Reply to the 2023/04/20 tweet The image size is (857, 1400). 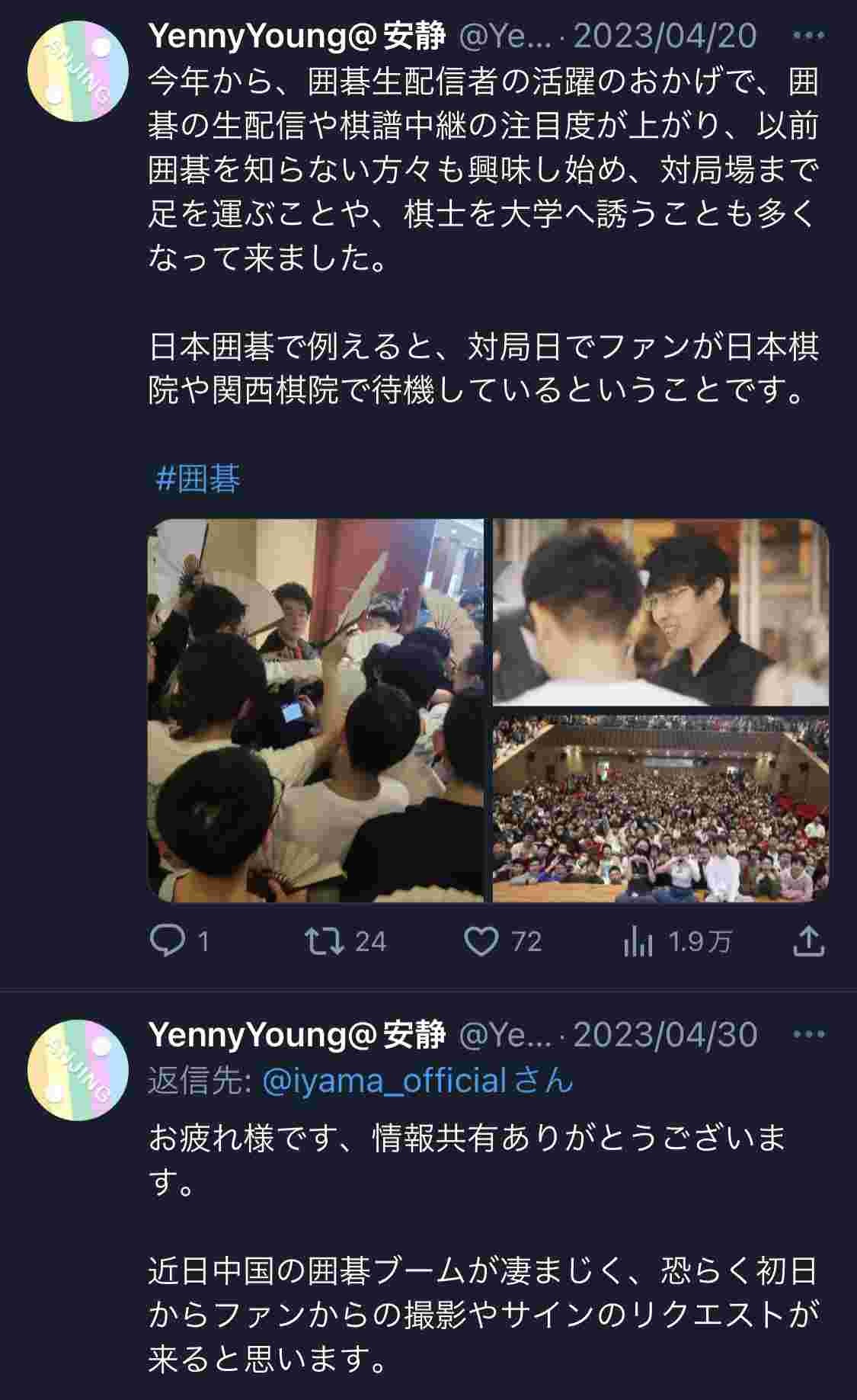click(168, 942)
